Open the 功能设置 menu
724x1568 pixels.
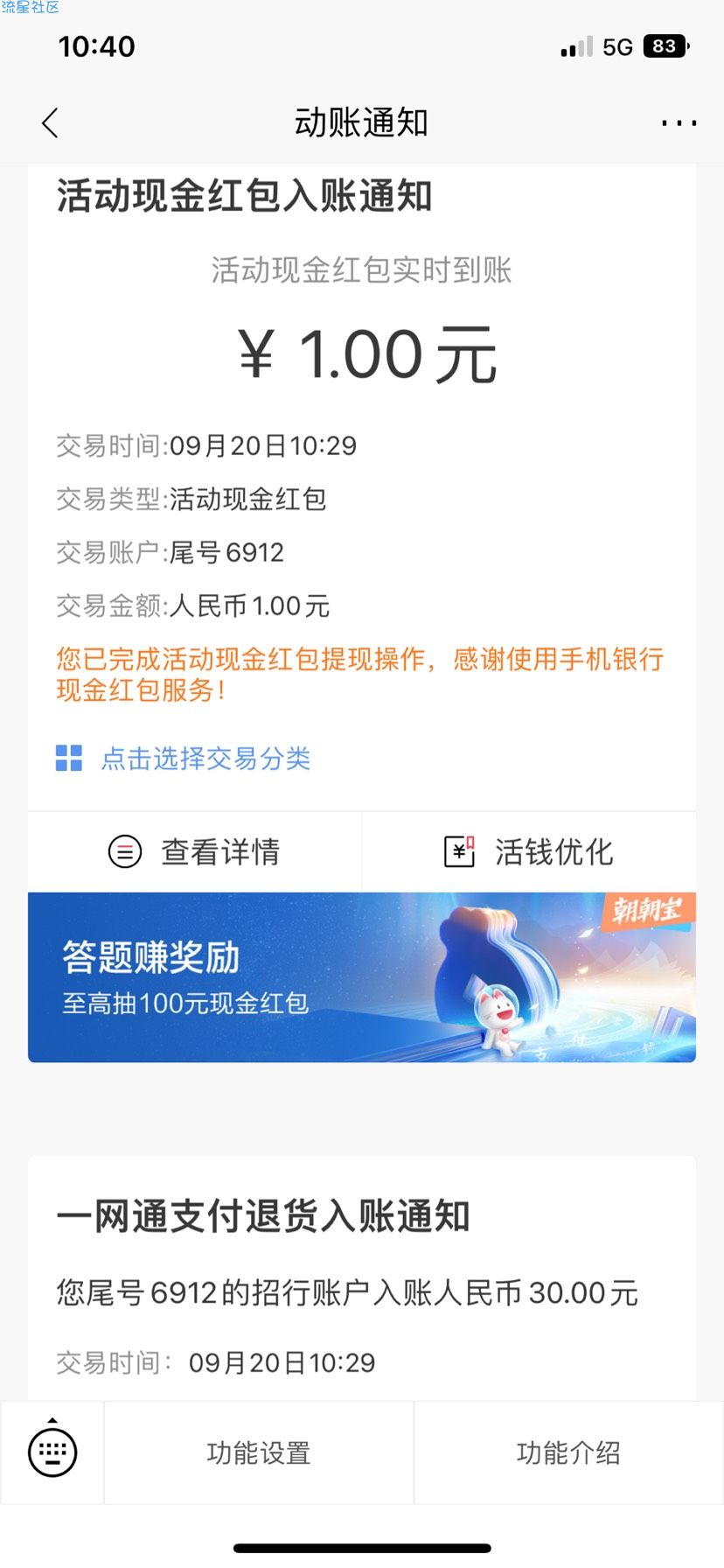(x=259, y=1453)
